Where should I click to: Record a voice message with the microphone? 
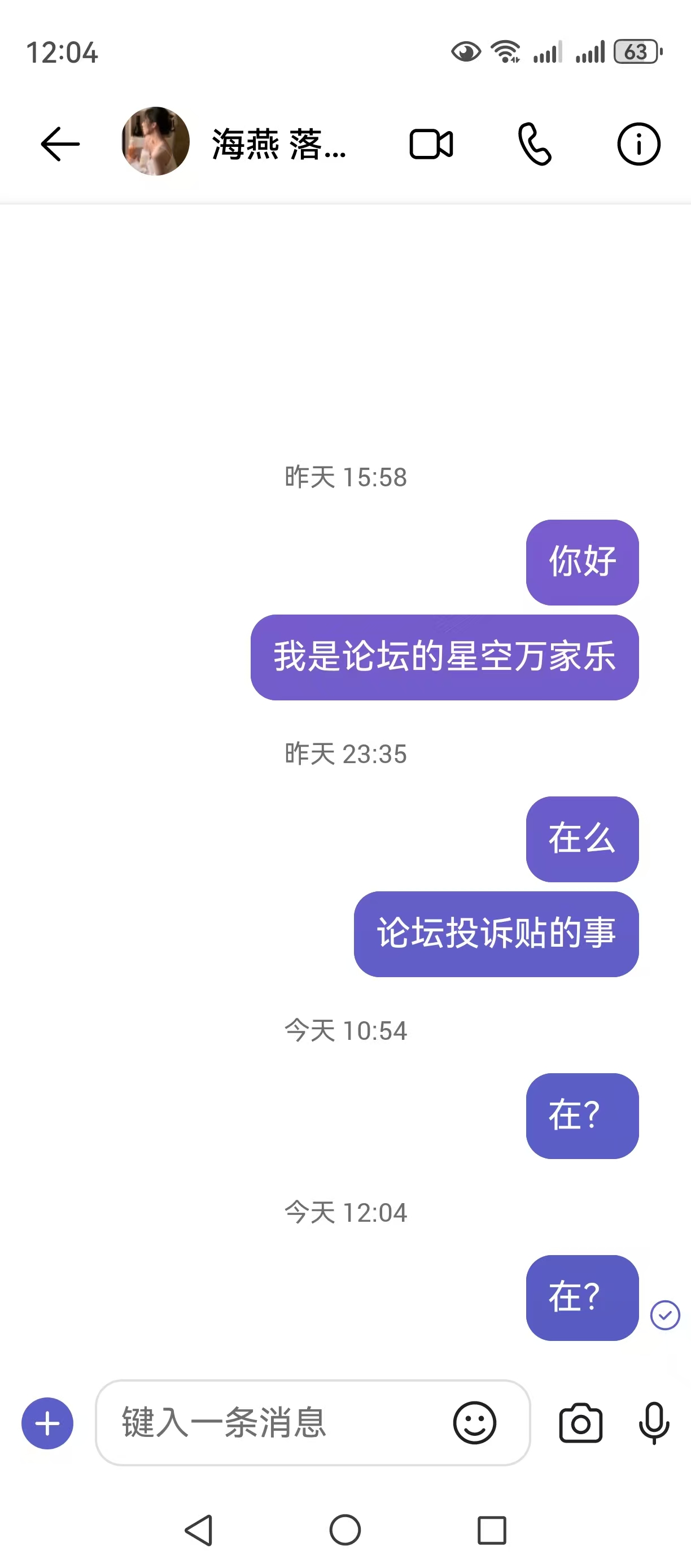654,1423
